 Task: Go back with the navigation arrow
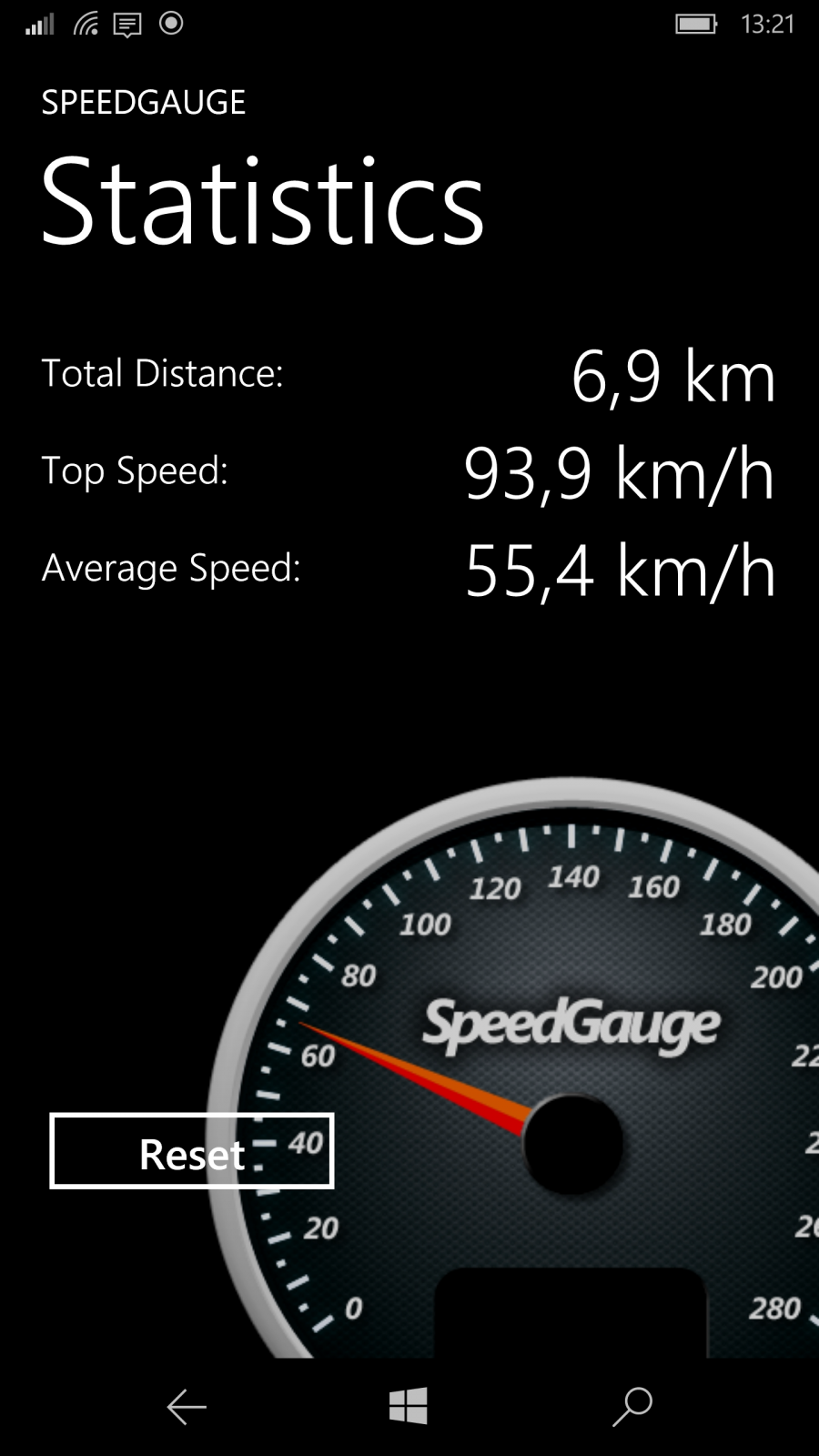click(187, 1407)
